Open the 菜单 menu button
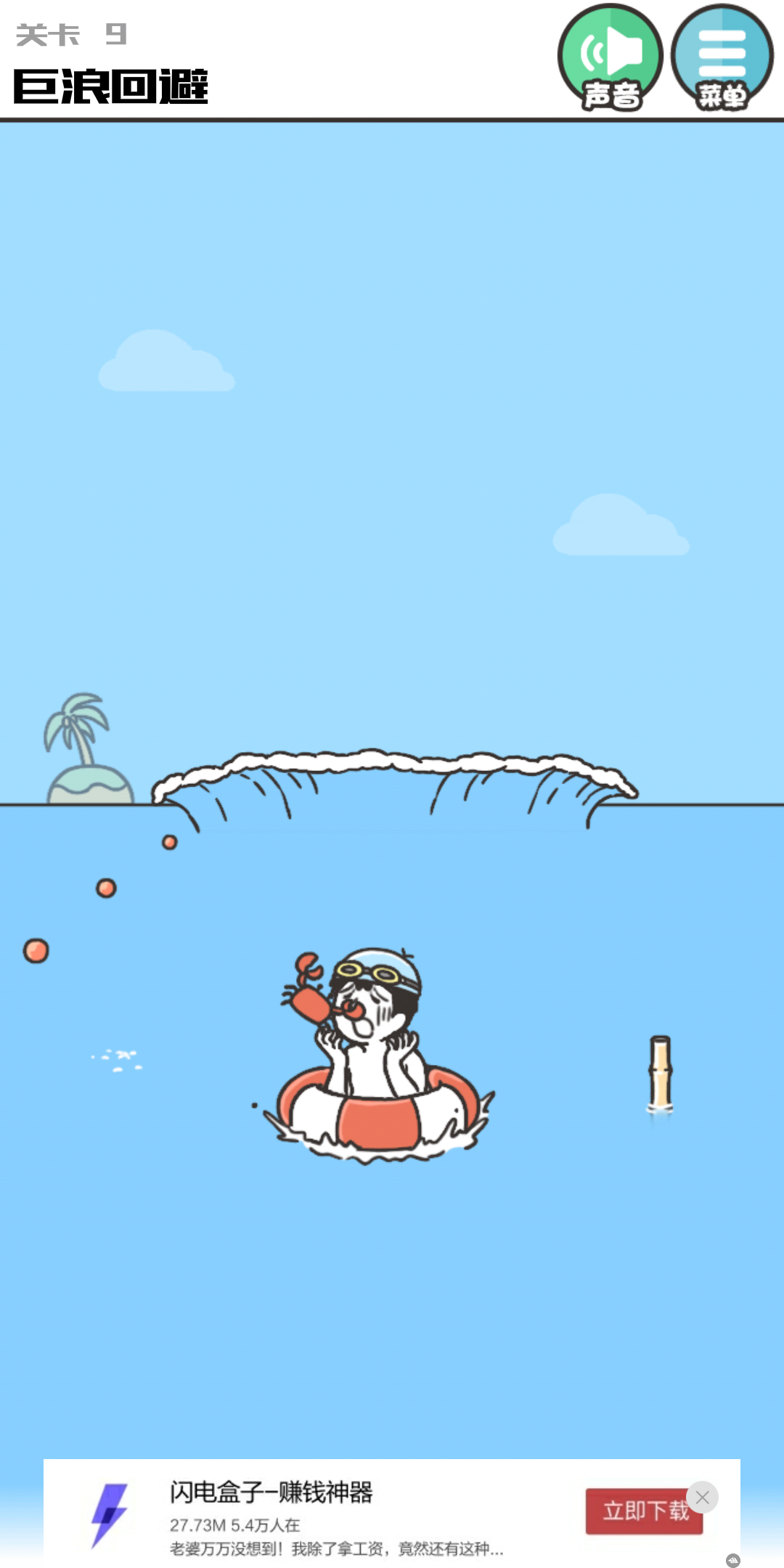784x1568 pixels. point(722,57)
